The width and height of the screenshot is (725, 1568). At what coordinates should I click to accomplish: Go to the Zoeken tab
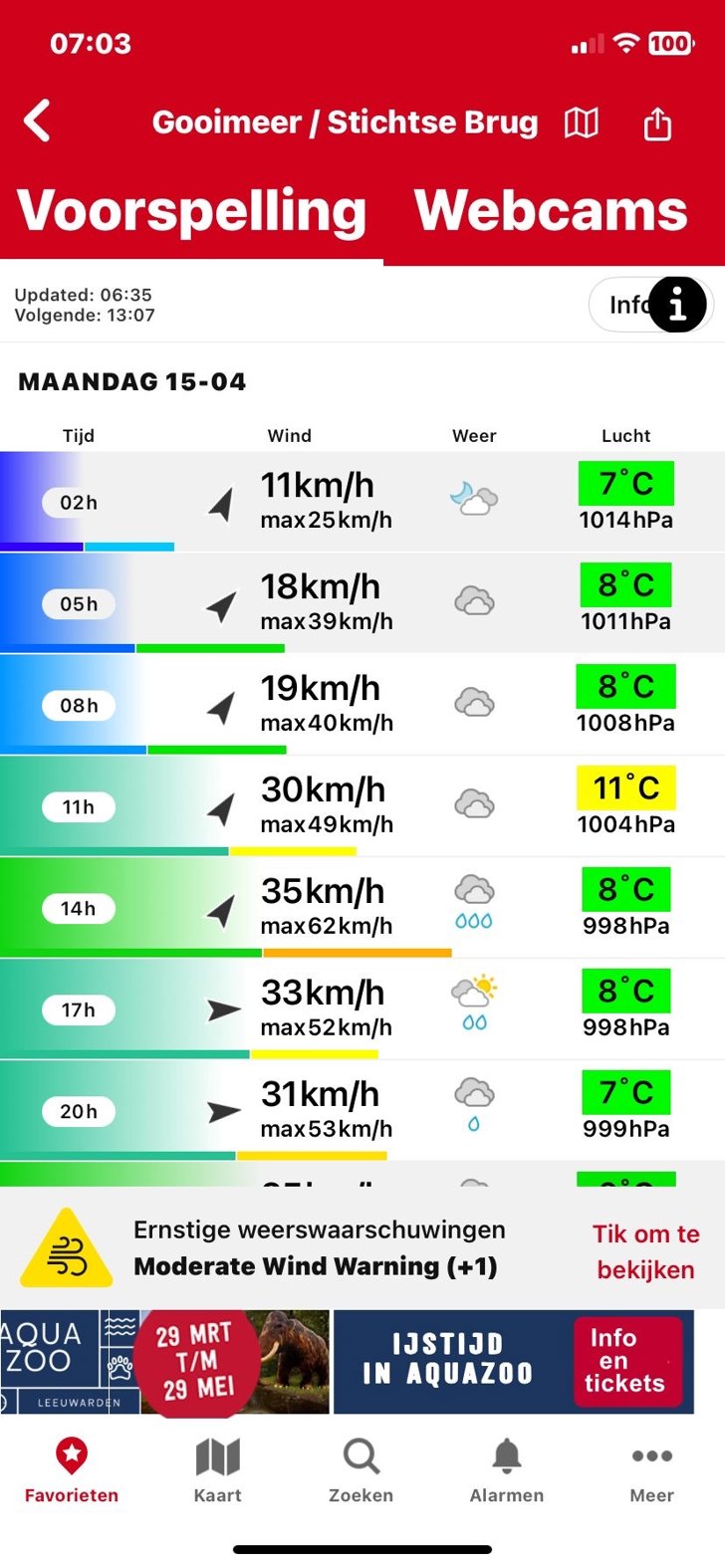coord(362,1470)
